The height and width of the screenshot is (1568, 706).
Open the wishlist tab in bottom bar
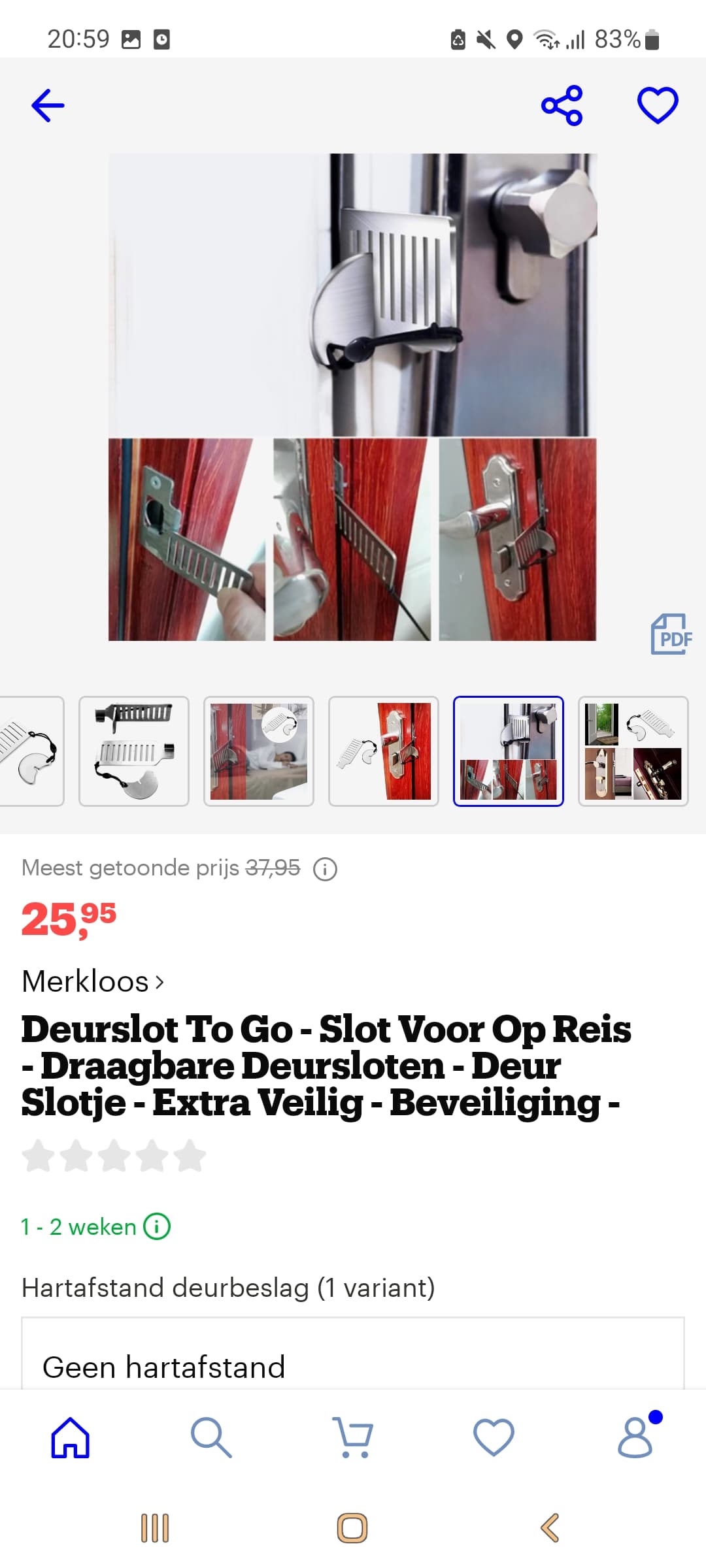494,1437
